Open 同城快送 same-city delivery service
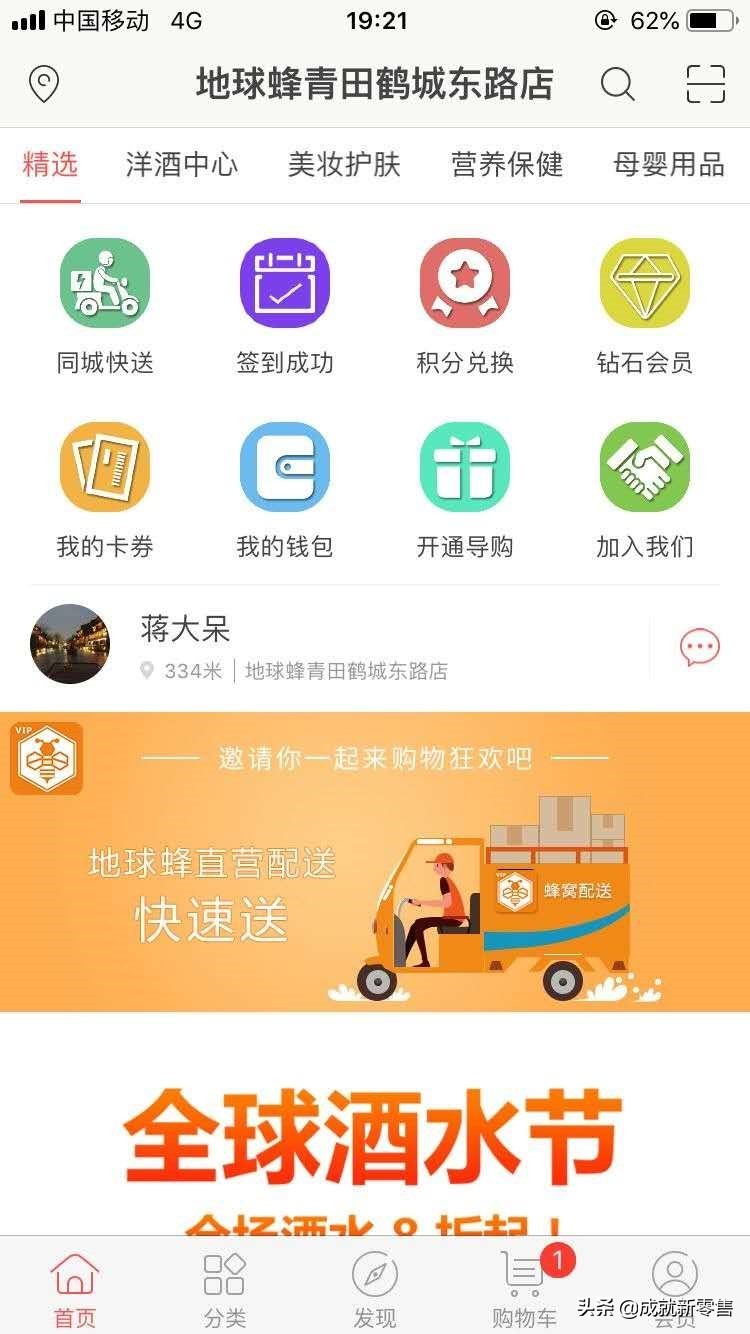750x1334 pixels. click(x=105, y=283)
